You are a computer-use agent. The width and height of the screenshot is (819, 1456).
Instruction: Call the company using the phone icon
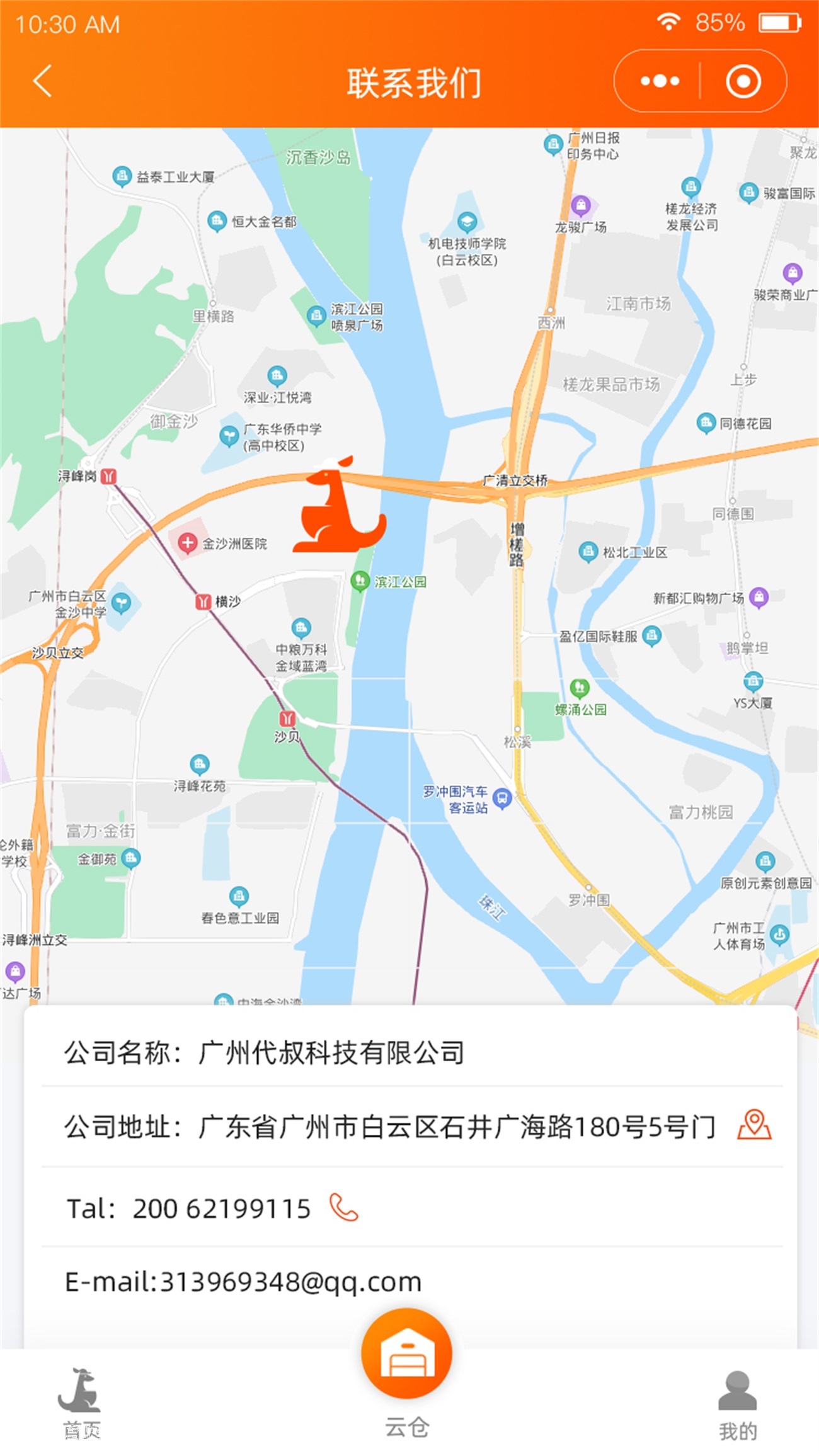pos(344,1207)
